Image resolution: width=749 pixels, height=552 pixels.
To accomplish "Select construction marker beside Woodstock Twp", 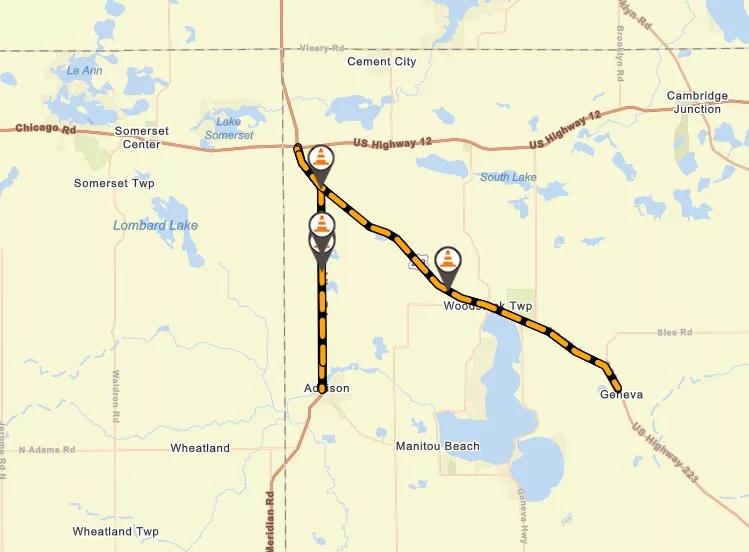I will (447, 260).
